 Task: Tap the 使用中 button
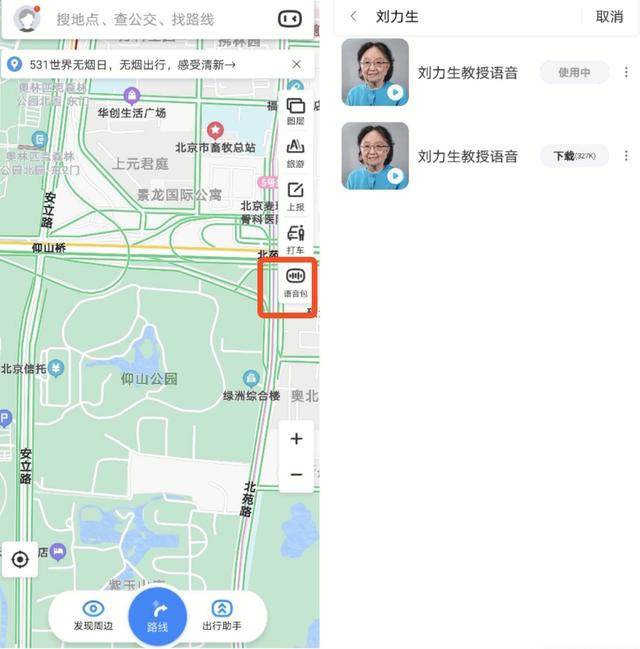574,72
